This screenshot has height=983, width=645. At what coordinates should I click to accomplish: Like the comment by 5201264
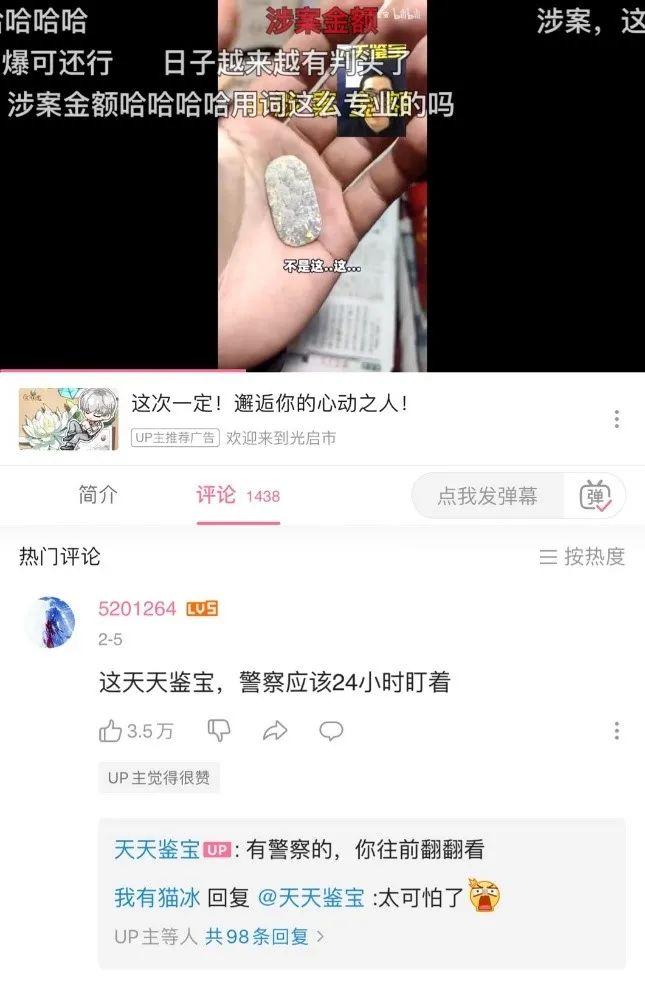pyautogui.click(x=110, y=732)
